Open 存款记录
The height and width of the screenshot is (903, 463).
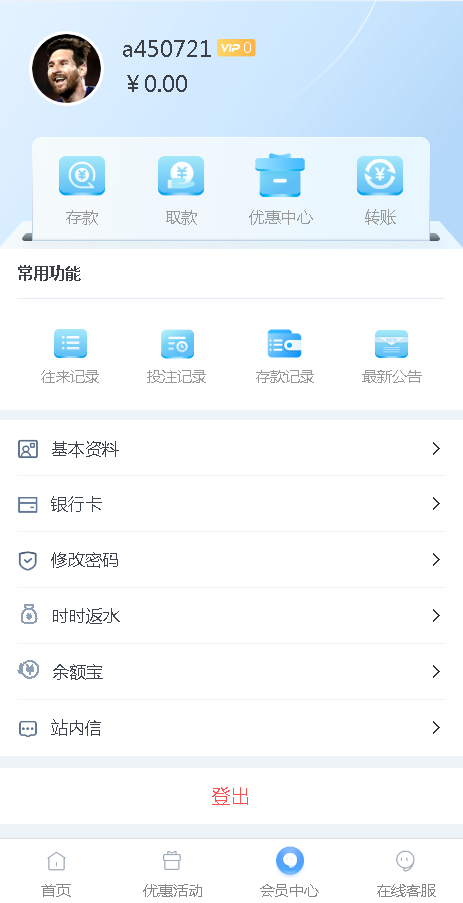(x=284, y=356)
